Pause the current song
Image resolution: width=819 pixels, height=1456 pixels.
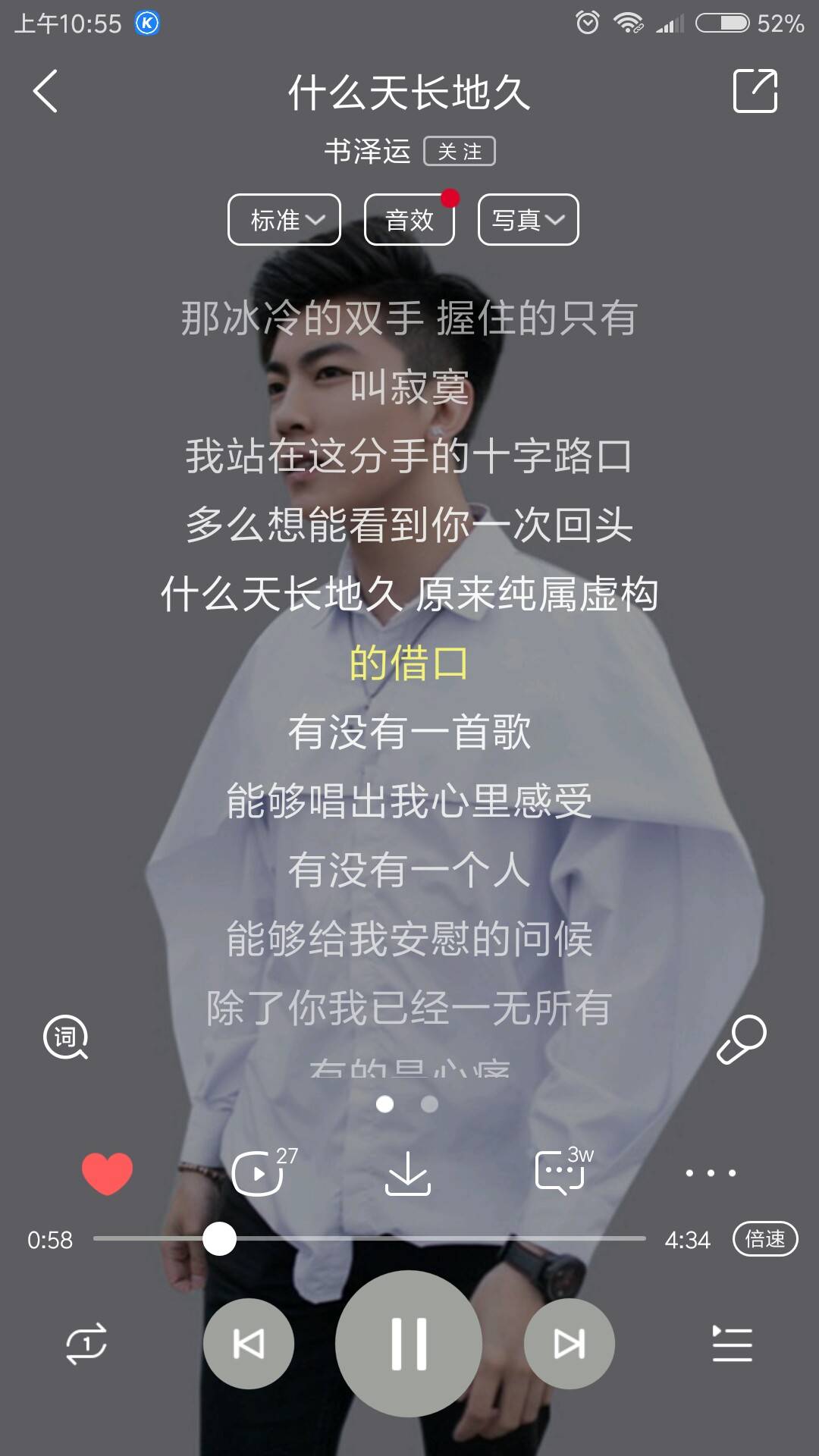(x=409, y=1344)
